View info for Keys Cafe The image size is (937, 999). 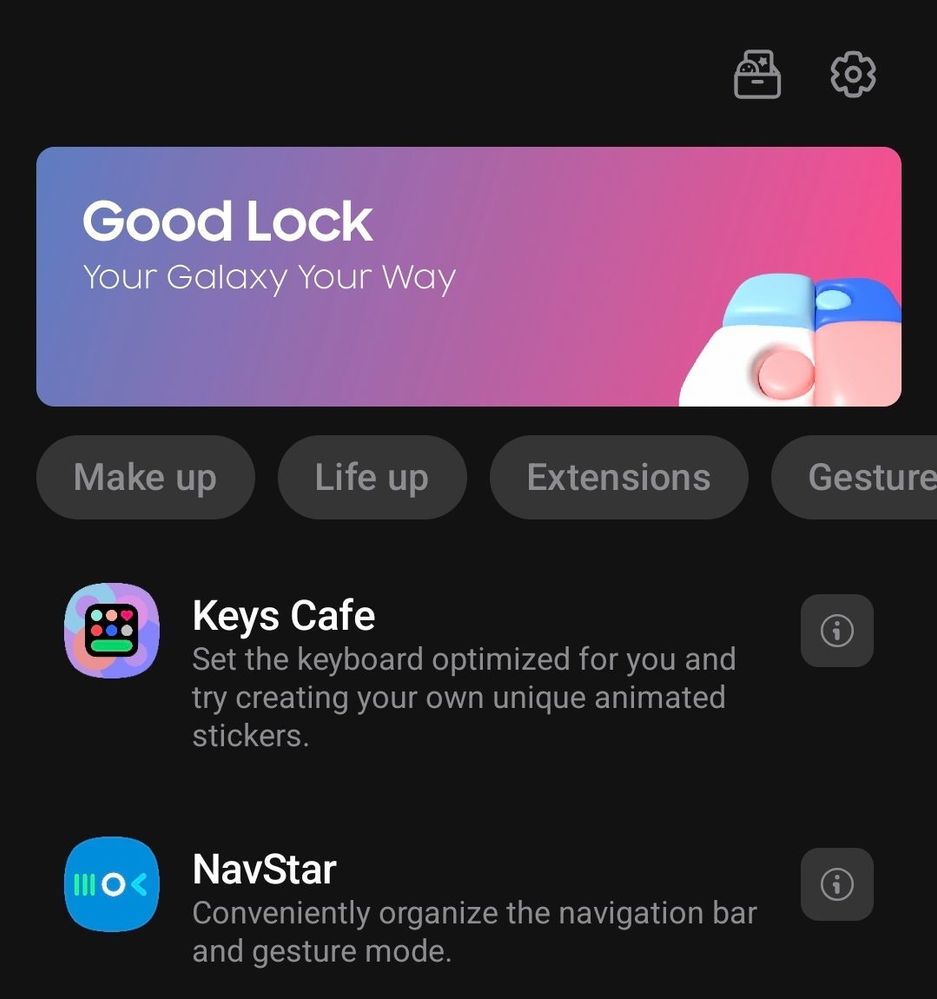click(x=837, y=631)
